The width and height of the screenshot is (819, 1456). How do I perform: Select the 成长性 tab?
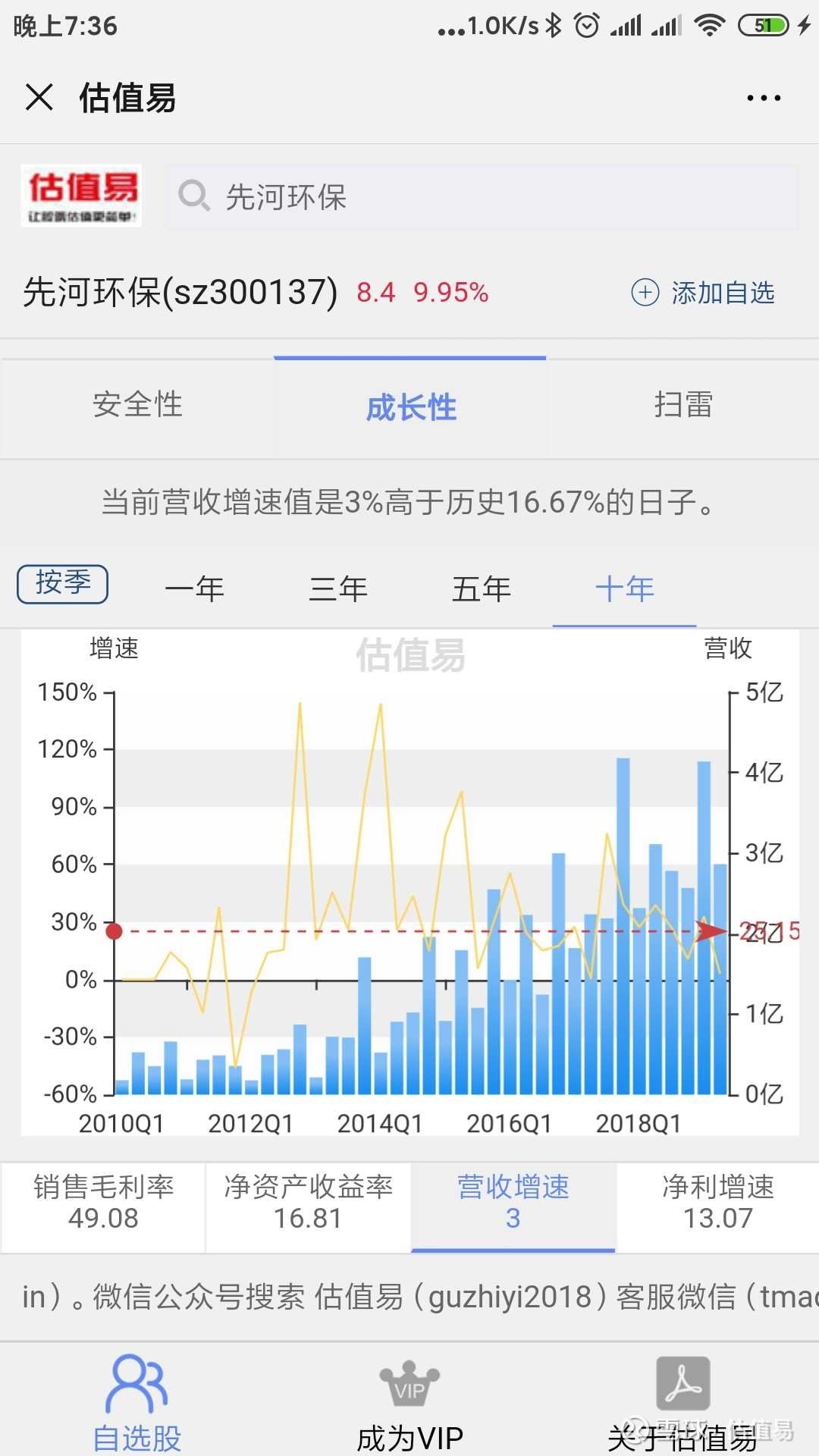click(410, 406)
